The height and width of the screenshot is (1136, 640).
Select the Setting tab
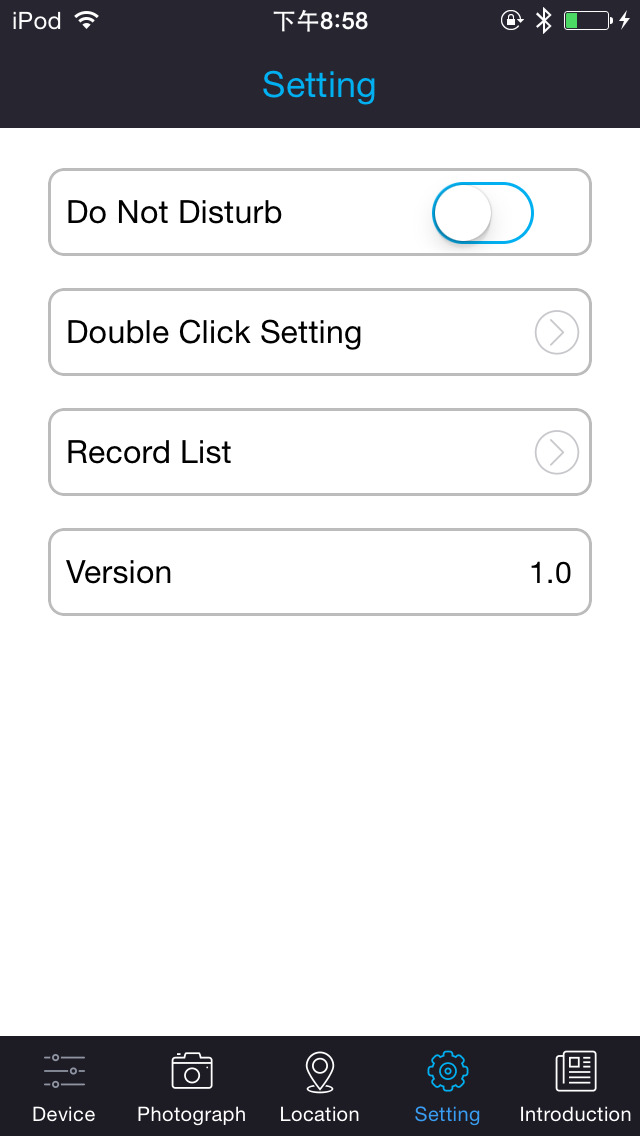[x=447, y=1086]
